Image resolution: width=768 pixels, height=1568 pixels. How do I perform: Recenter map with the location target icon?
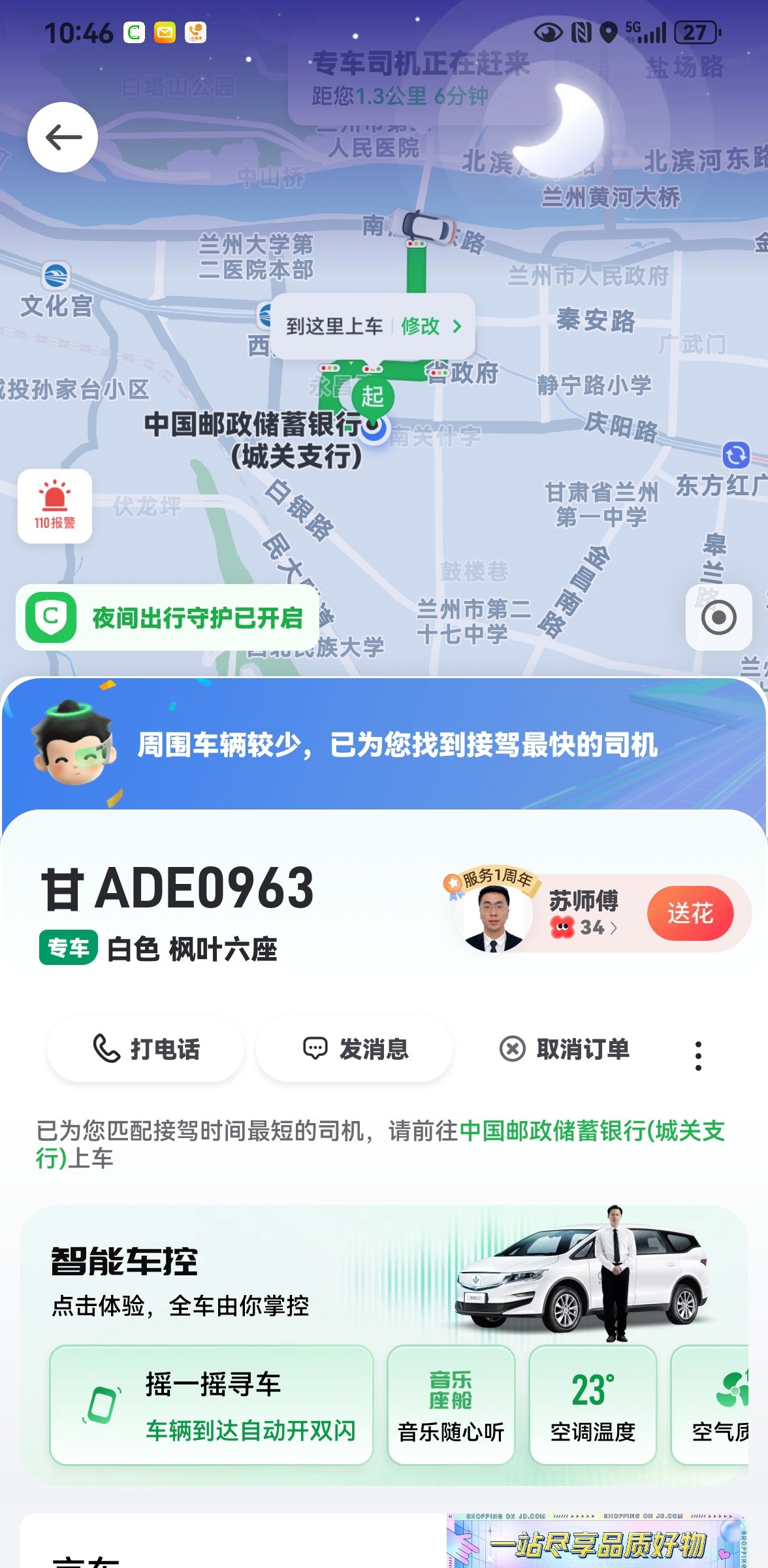pyautogui.click(x=718, y=617)
